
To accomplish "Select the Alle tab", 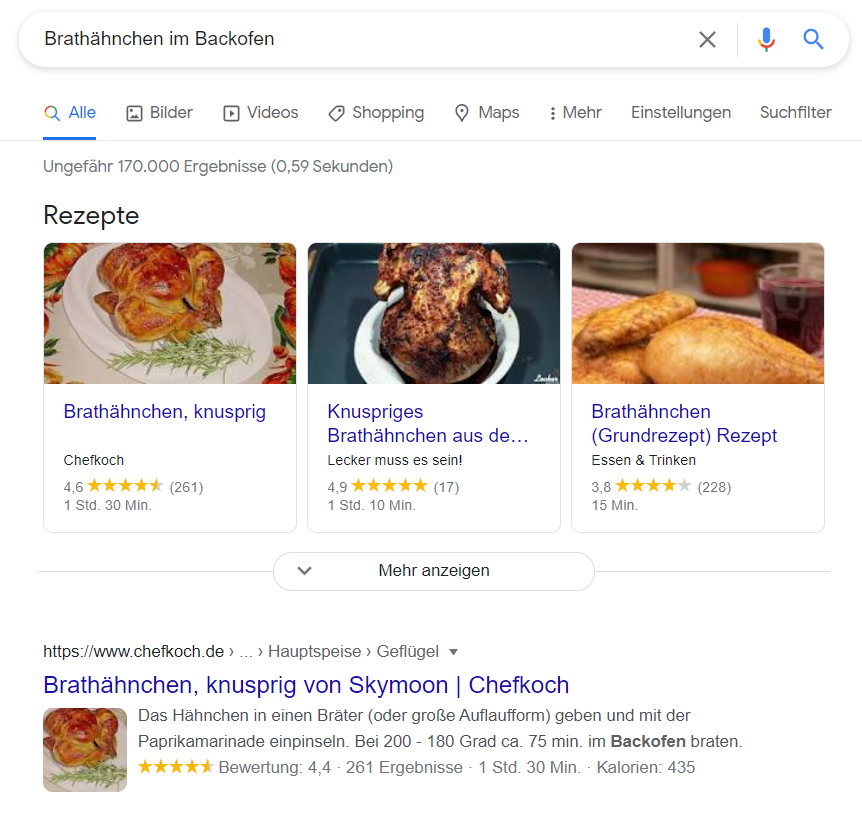I will coord(70,113).
